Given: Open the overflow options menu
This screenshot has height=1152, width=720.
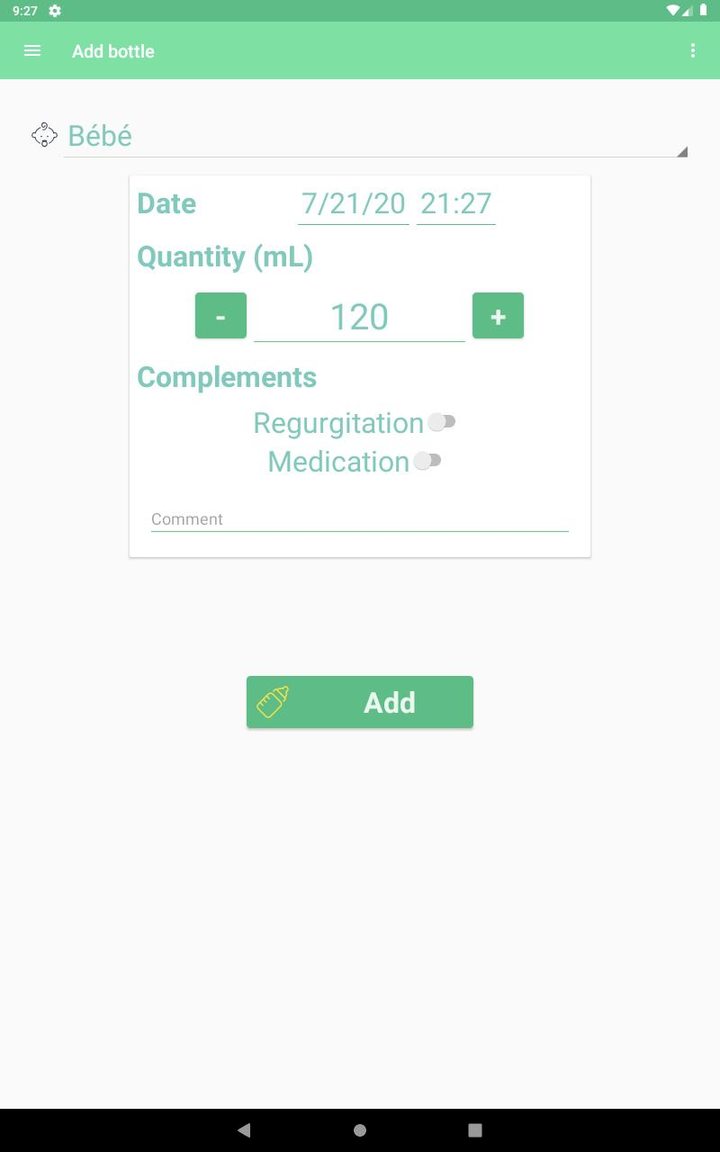Looking at the screenshot, I should (693, 50).
